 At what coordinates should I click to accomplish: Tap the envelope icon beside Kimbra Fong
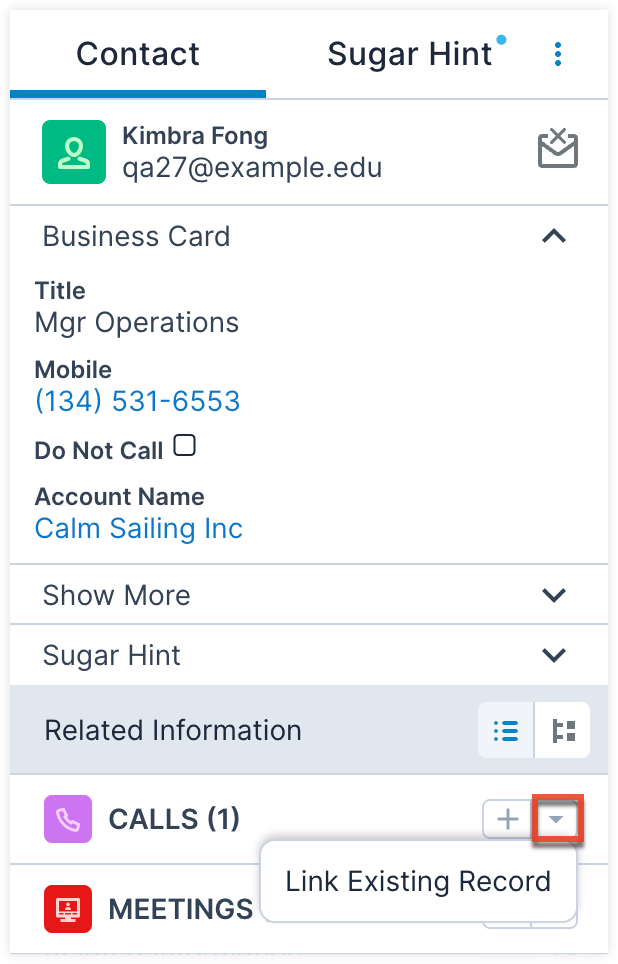[x=558, y=151]
